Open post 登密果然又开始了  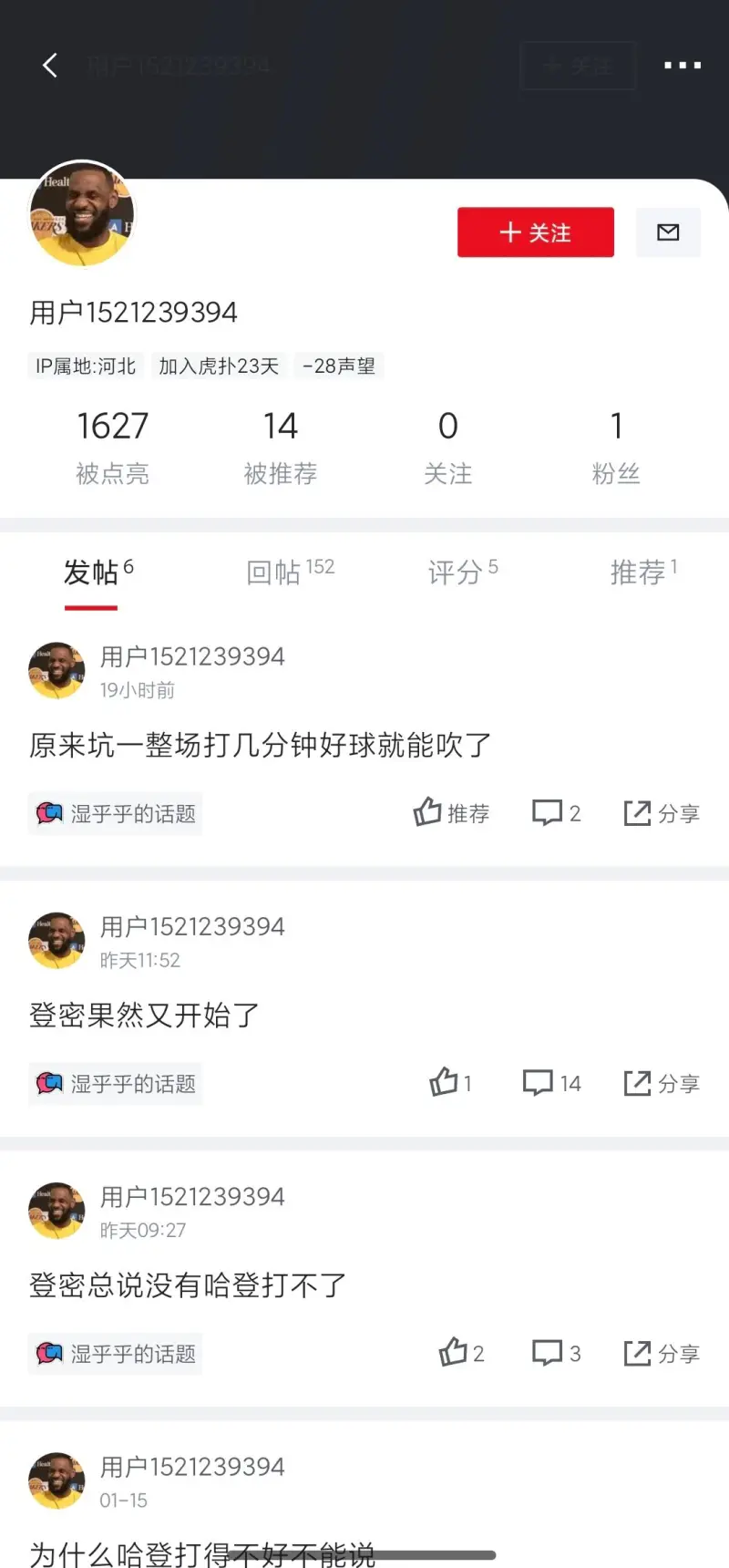[144, 1015]
